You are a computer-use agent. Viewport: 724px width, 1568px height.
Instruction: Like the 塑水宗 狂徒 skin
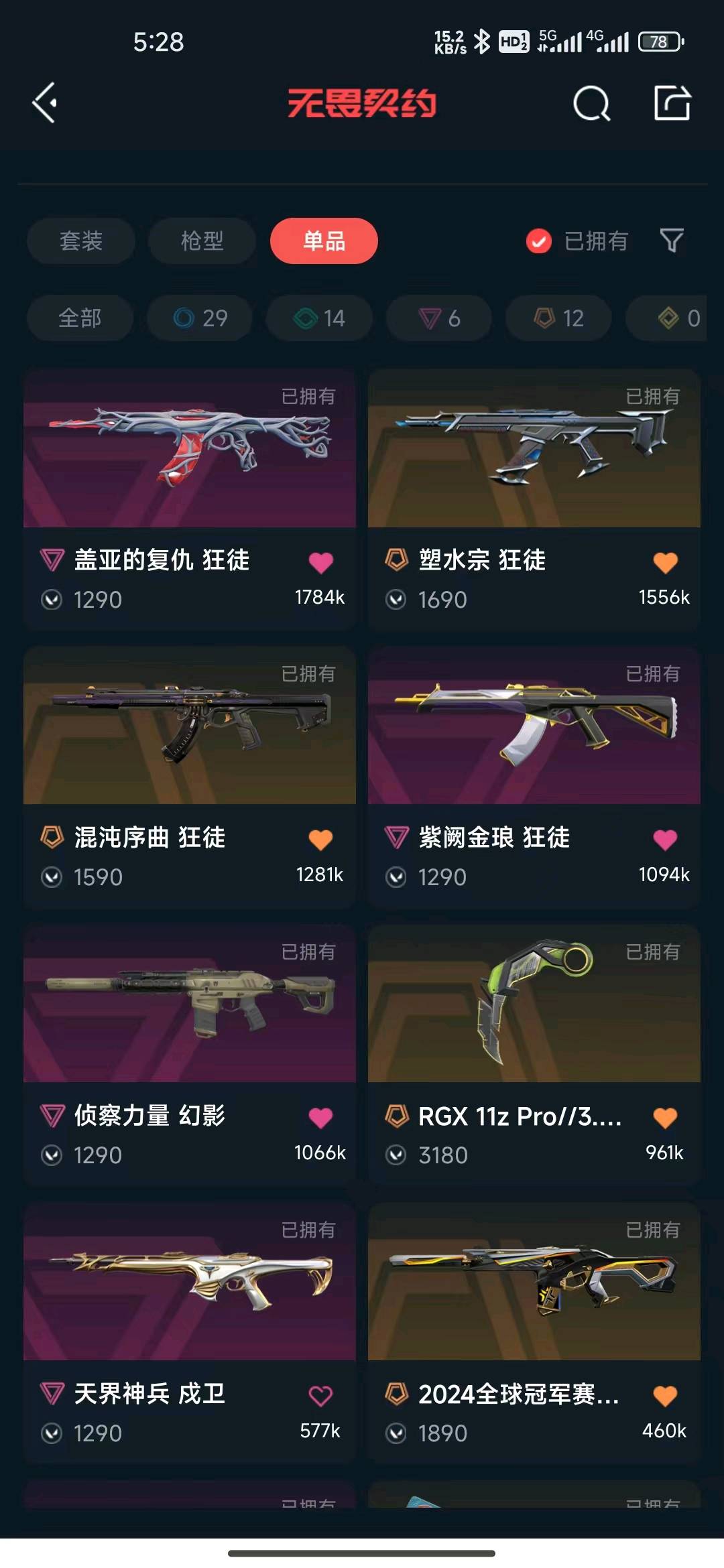click(x=665, y=563)
